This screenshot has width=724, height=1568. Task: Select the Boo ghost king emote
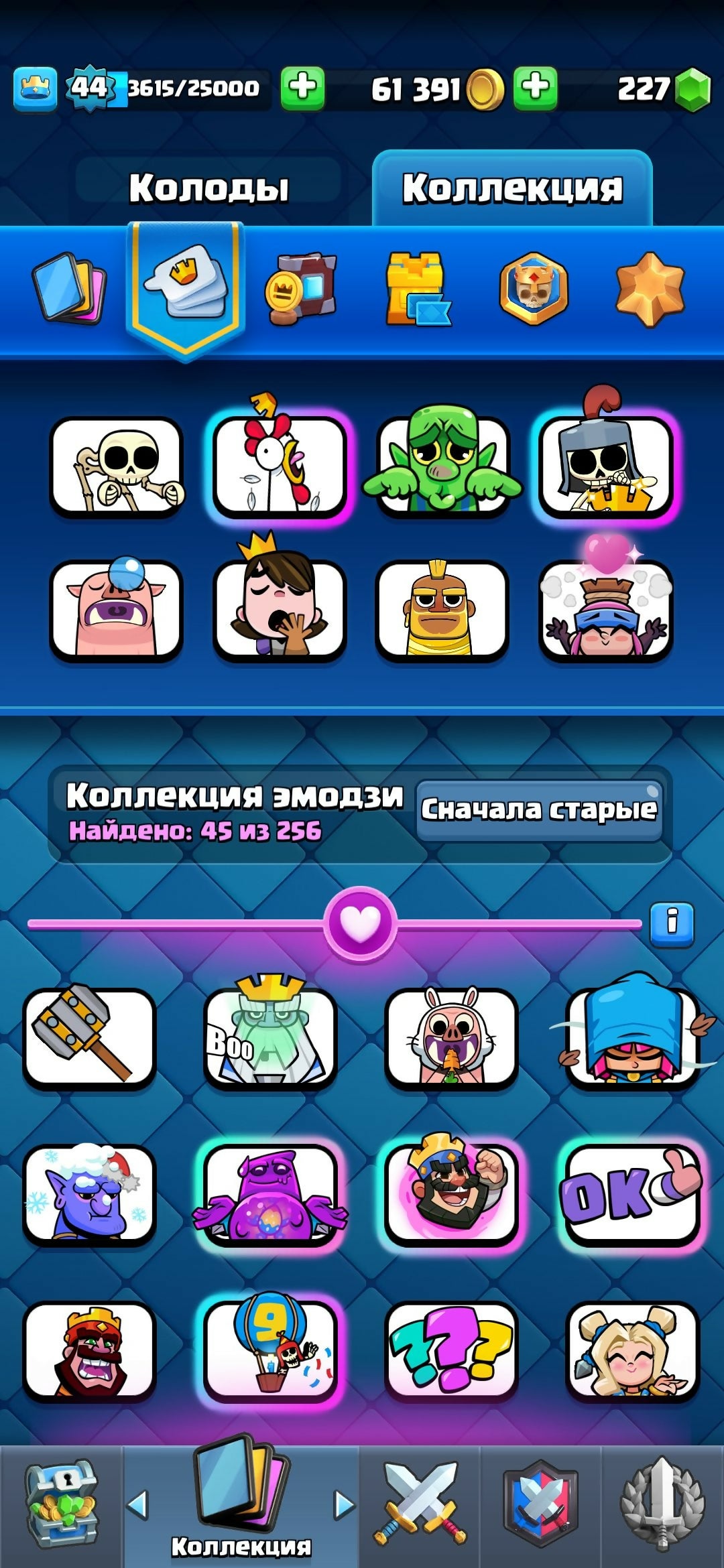[x=270, y=1037]
